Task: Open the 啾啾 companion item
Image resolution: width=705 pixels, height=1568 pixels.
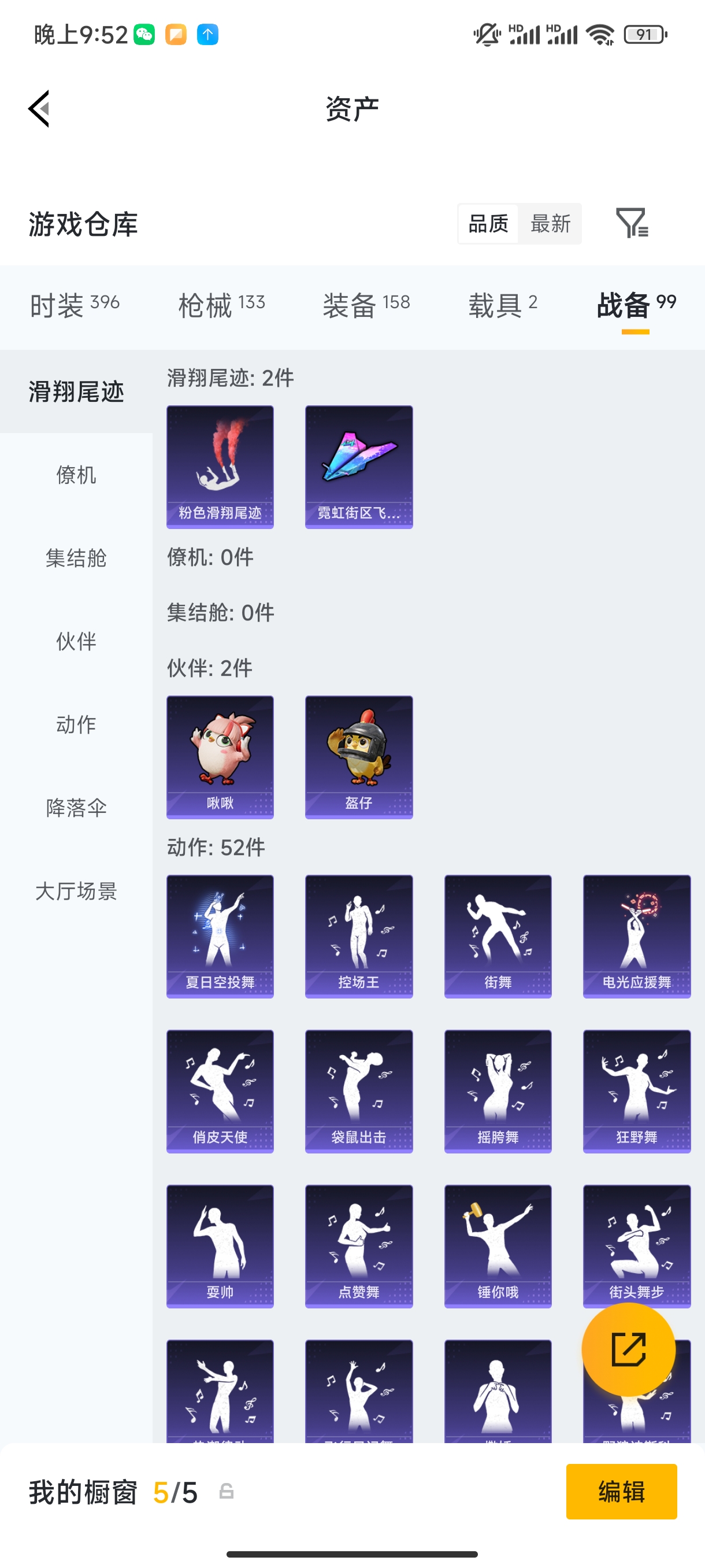Action: (x=220, y=757)
